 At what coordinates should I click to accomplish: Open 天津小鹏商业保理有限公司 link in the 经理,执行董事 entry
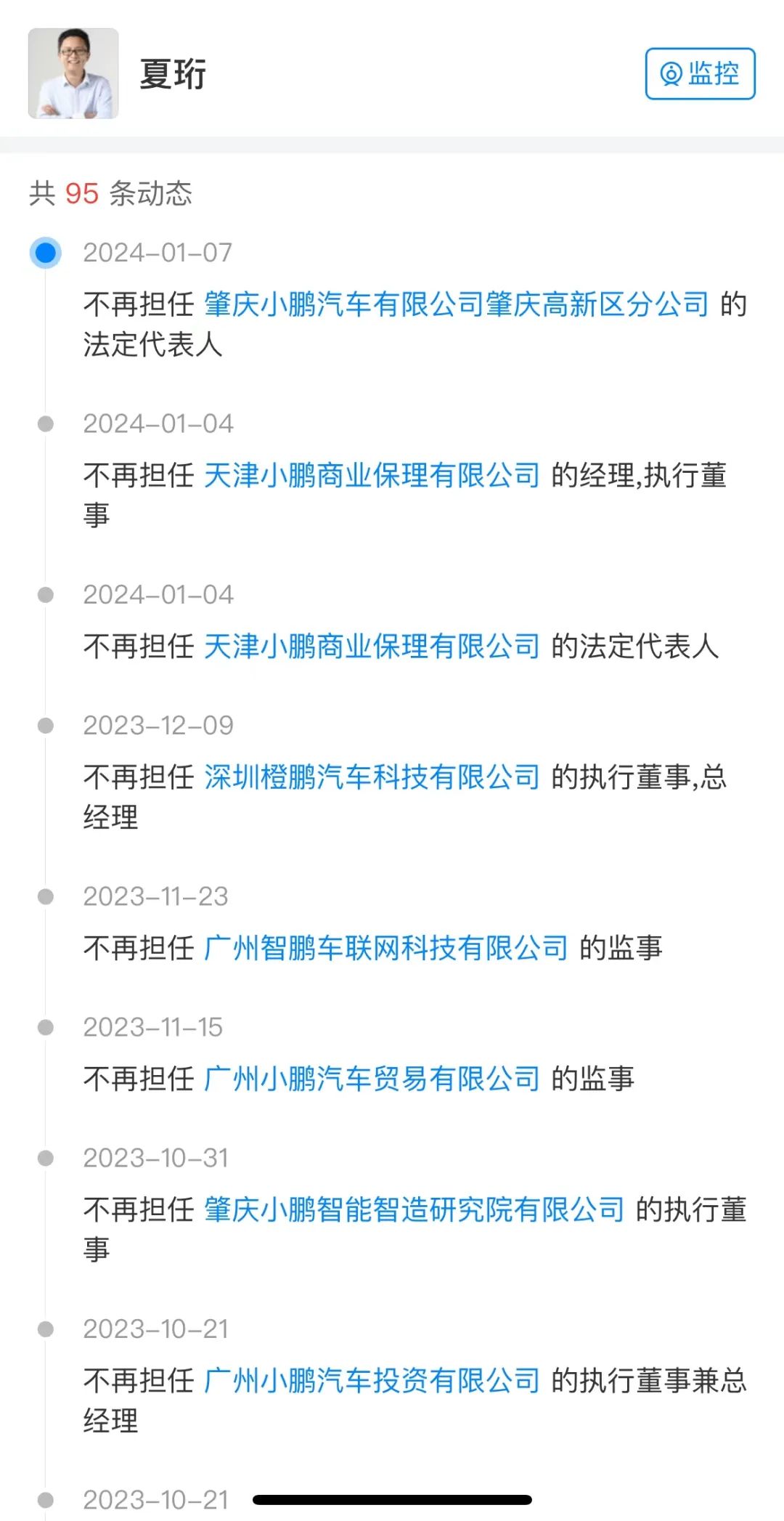tap(372, 476)
